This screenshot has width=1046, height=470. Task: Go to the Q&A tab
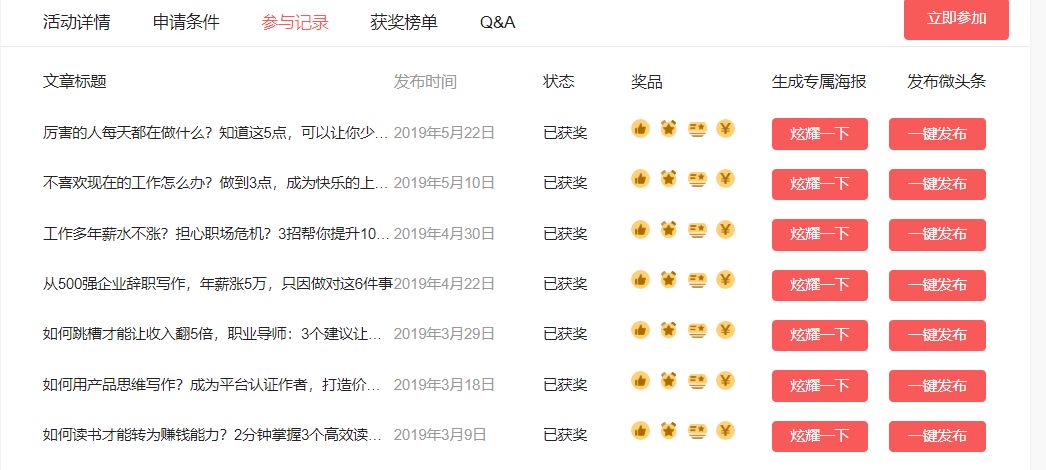click(x=497, y=22)
